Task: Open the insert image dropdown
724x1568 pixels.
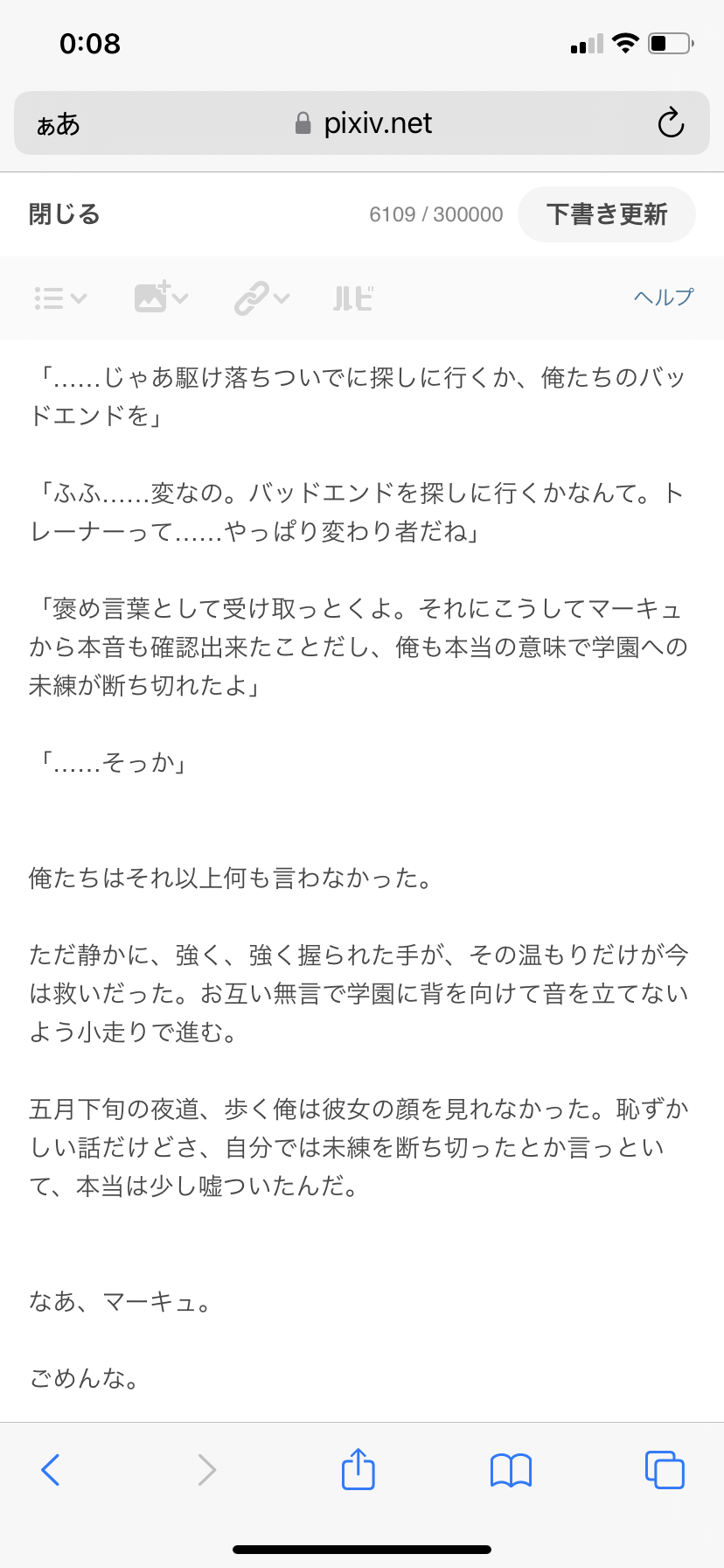Action: 161,298
